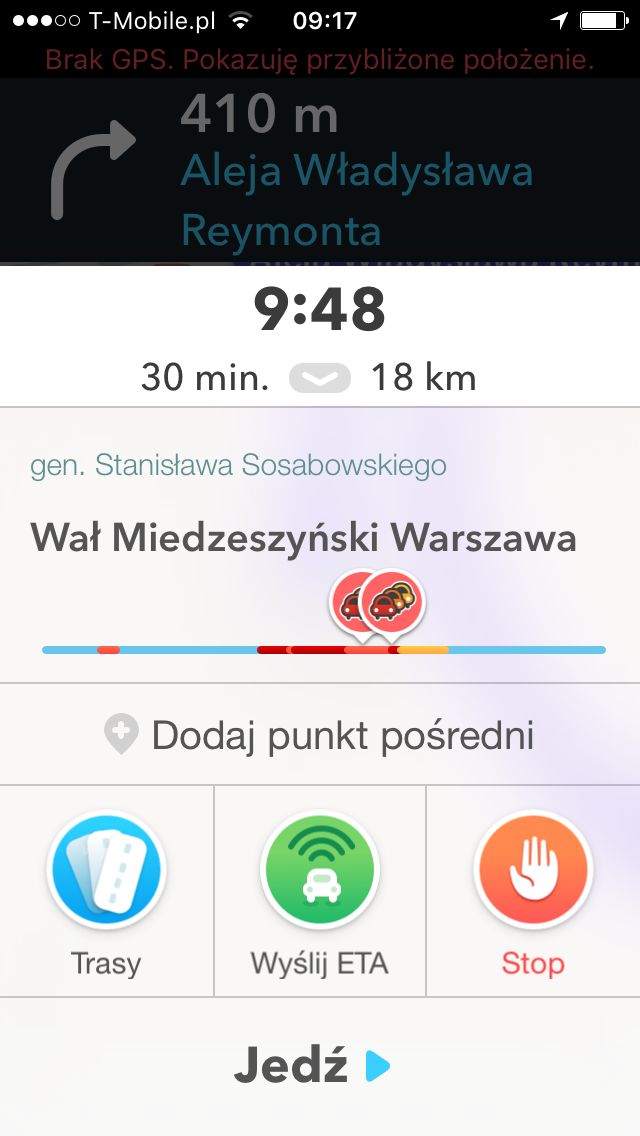This screenshot has height=1136, width=640.
Task: Open the Aleja Władysława Reymonta turn instruction
Action: 320,170
